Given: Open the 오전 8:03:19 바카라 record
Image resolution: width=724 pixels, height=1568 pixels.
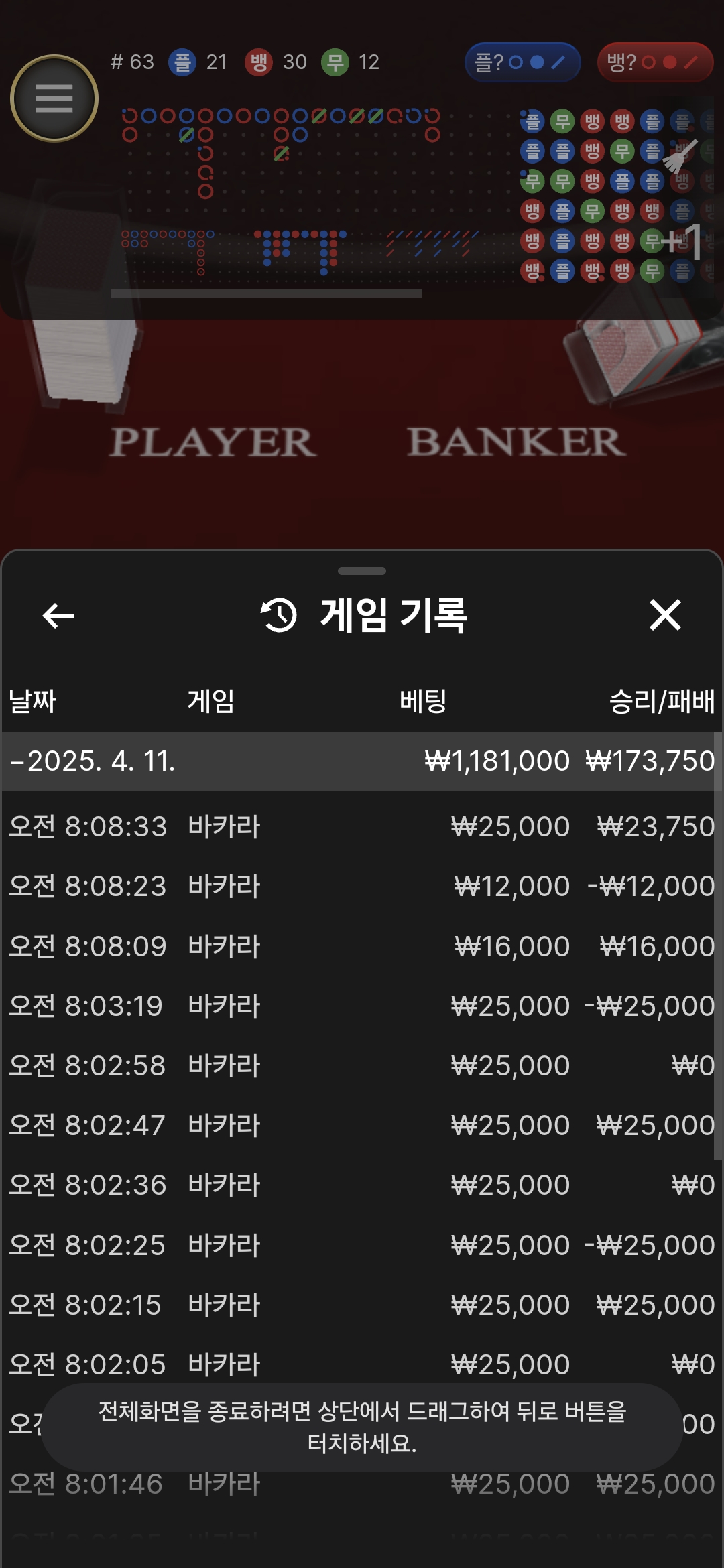Looking at the screenshot, I should coord(361,1006).
